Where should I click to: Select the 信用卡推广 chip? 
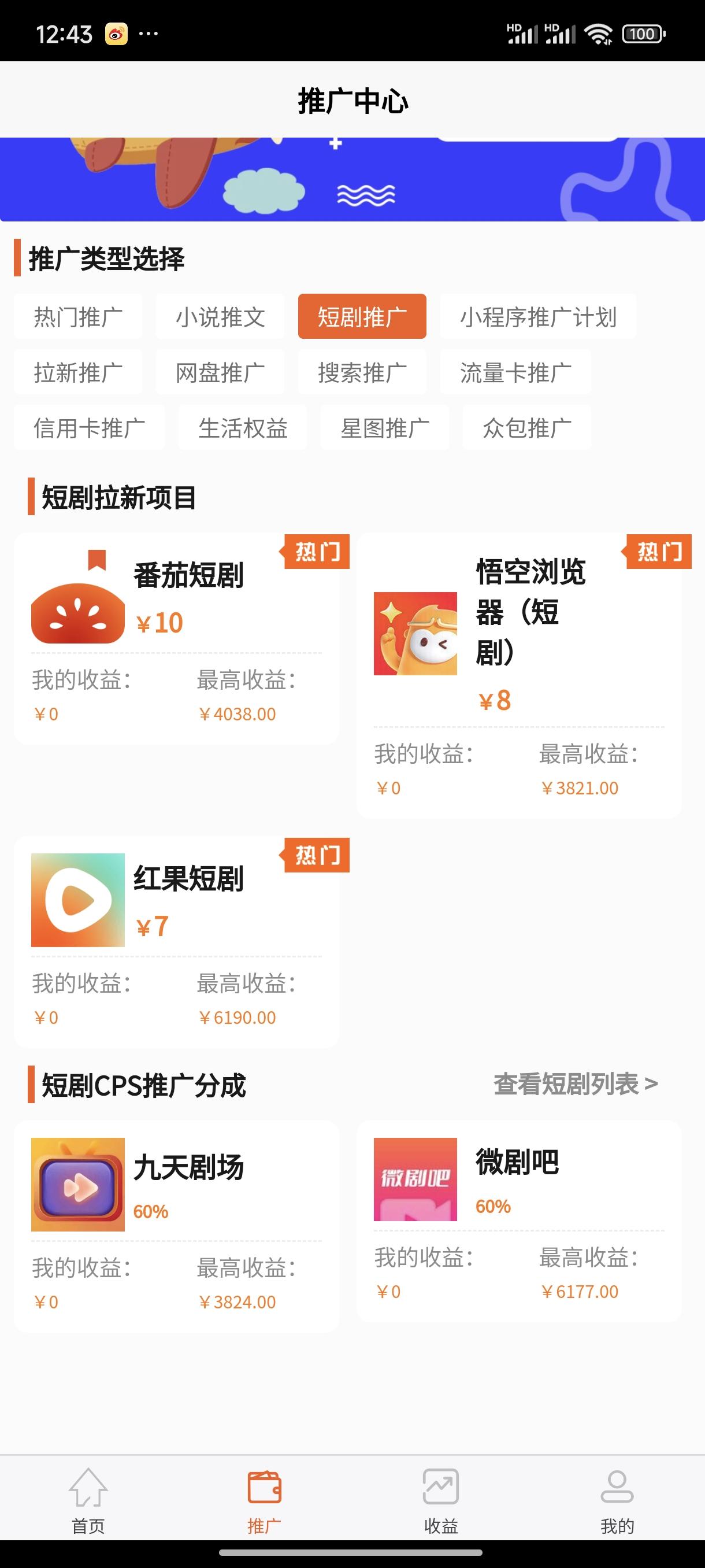pyautogui.click(x=89, y=428)
